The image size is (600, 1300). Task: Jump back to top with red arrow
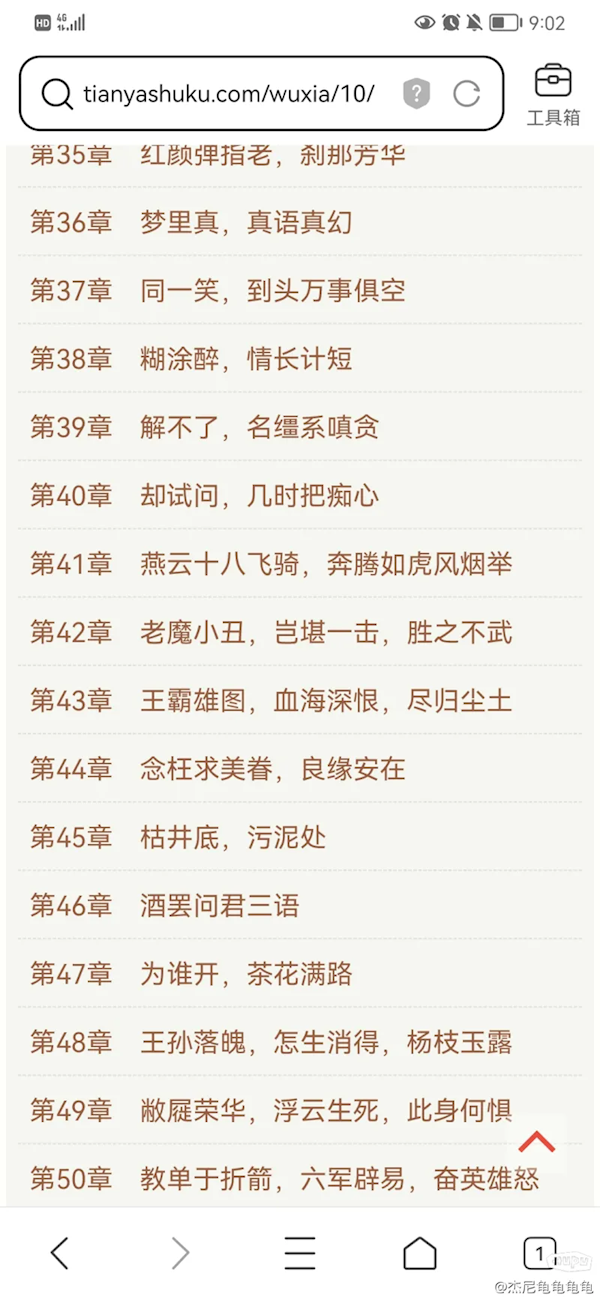537,1141
